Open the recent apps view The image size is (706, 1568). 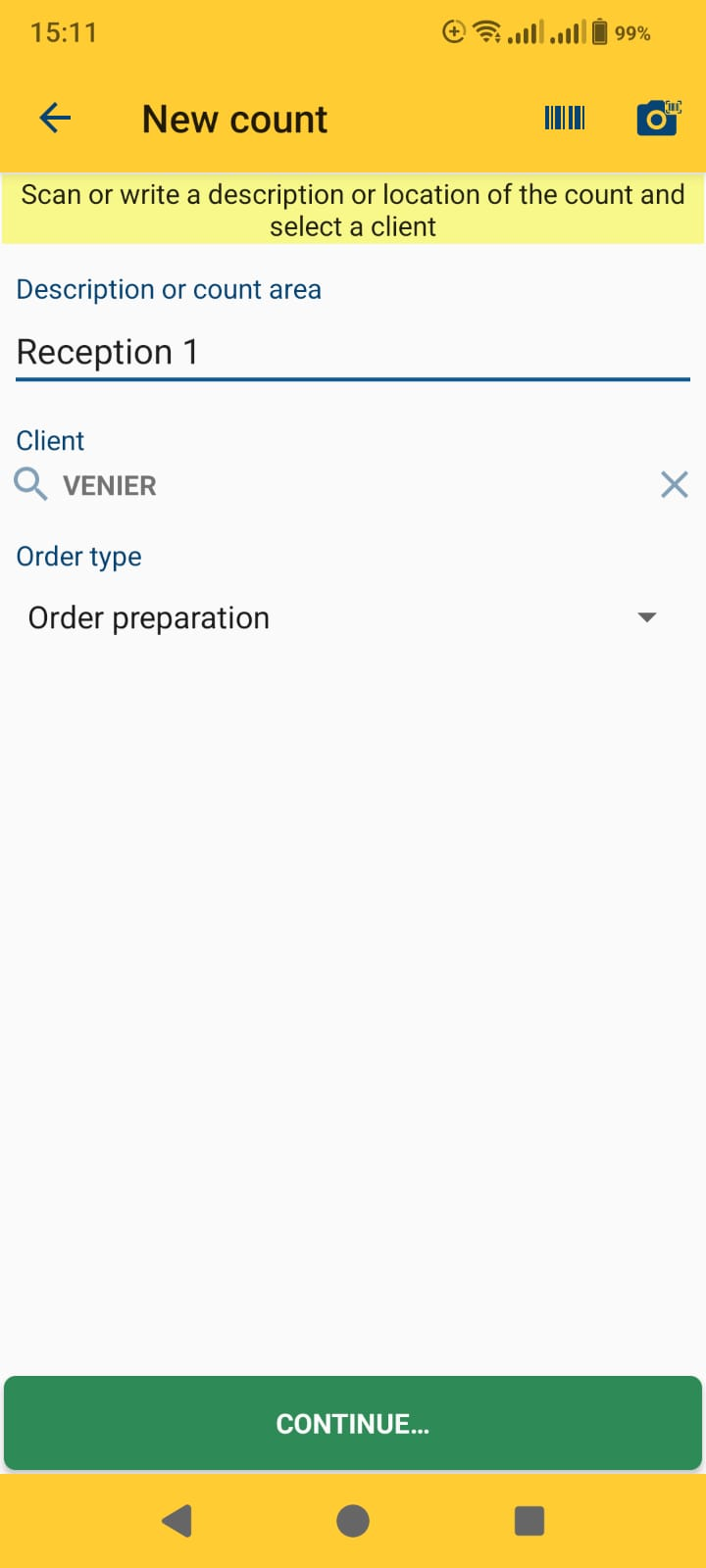tap(529, 1521)
